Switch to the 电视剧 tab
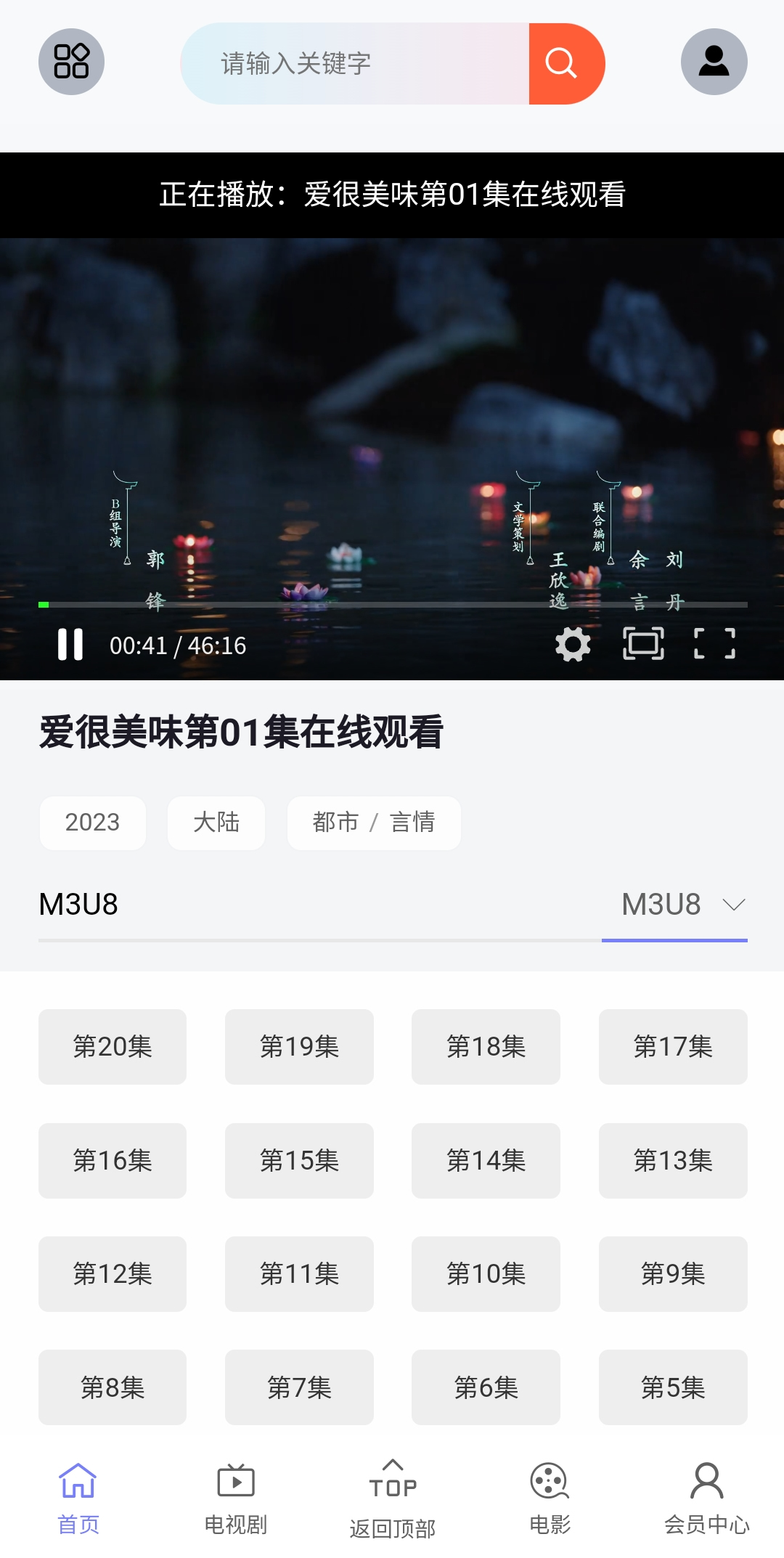This screenshot has width=784, height=1558. tap(236, 1498)
